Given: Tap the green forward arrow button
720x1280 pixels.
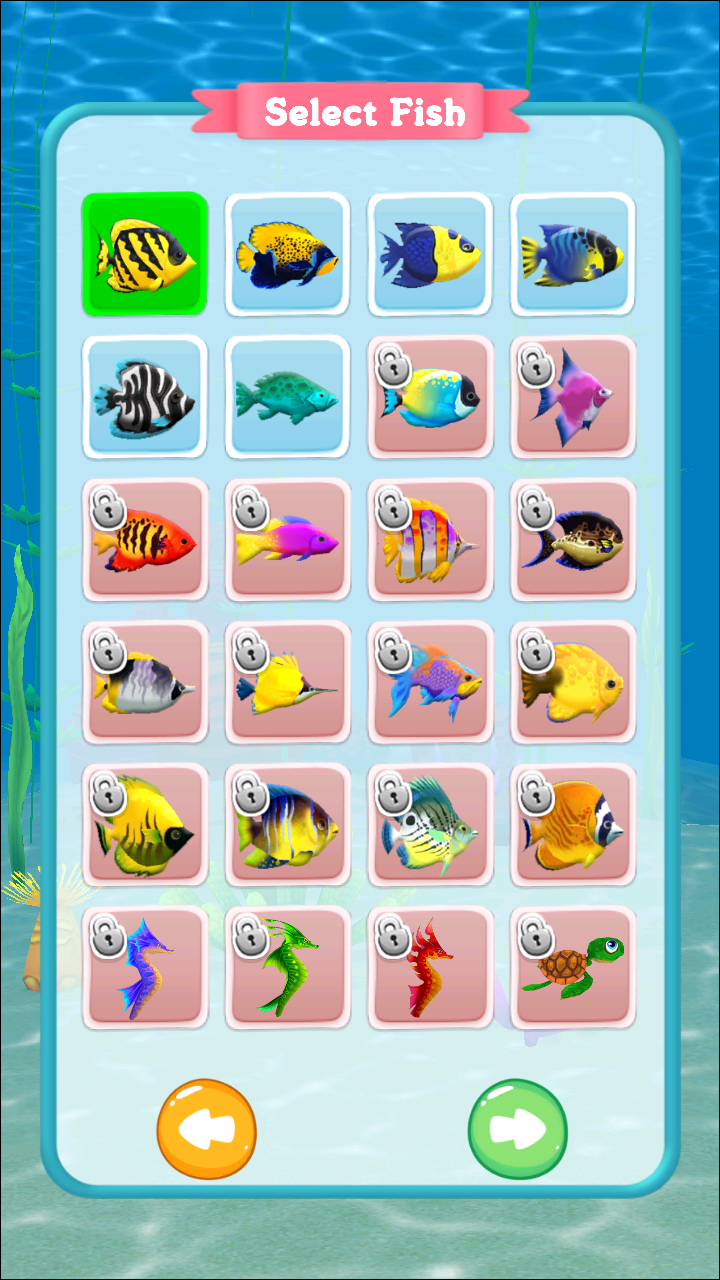Looking at the screenshot, I should pos(518,1129).
